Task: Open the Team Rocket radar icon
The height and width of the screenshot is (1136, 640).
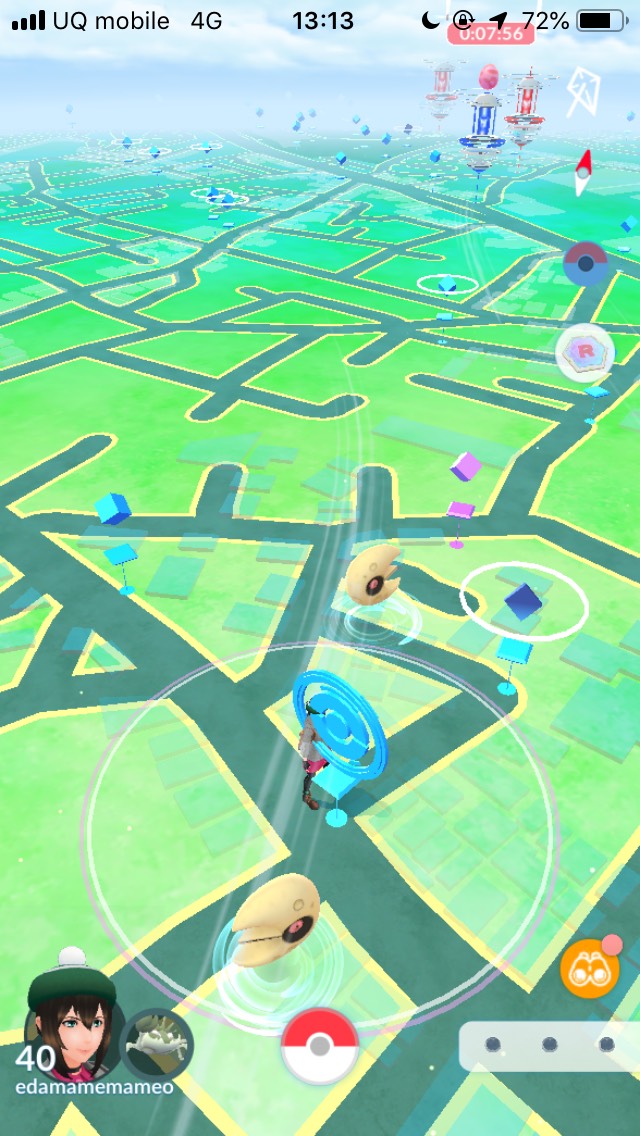Action: coord(585,353)
